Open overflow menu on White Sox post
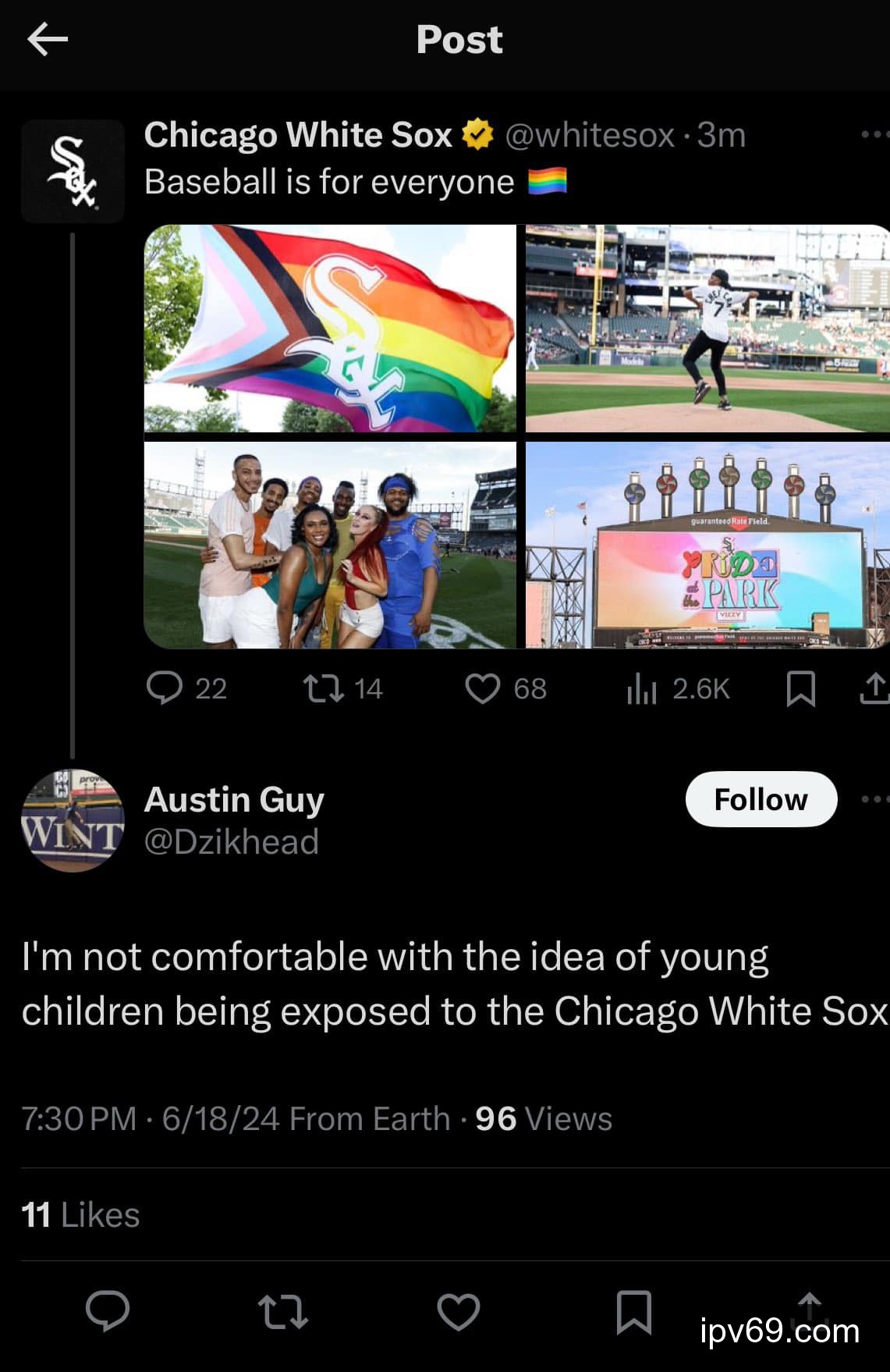The width and height of the screenshot is (890, 1372). [x=875, y=135]
